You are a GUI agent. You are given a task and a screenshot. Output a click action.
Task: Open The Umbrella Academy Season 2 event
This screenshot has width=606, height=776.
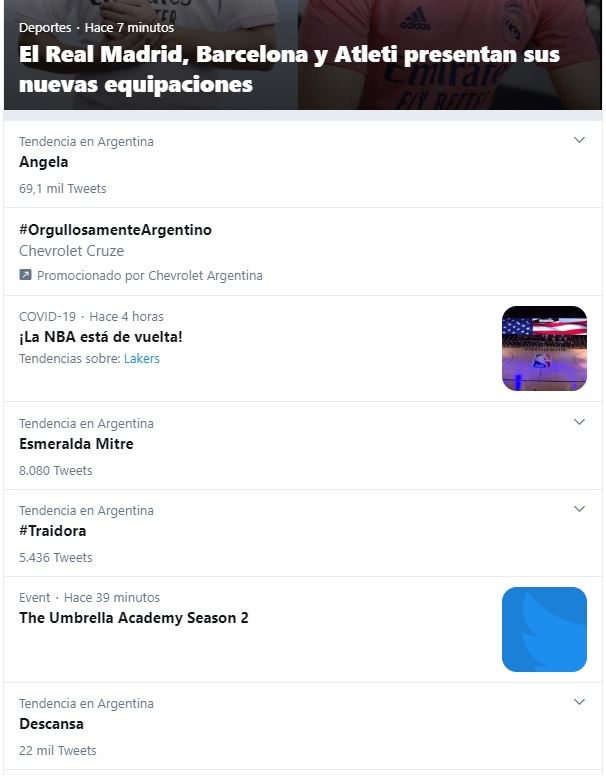coord(134,618)
